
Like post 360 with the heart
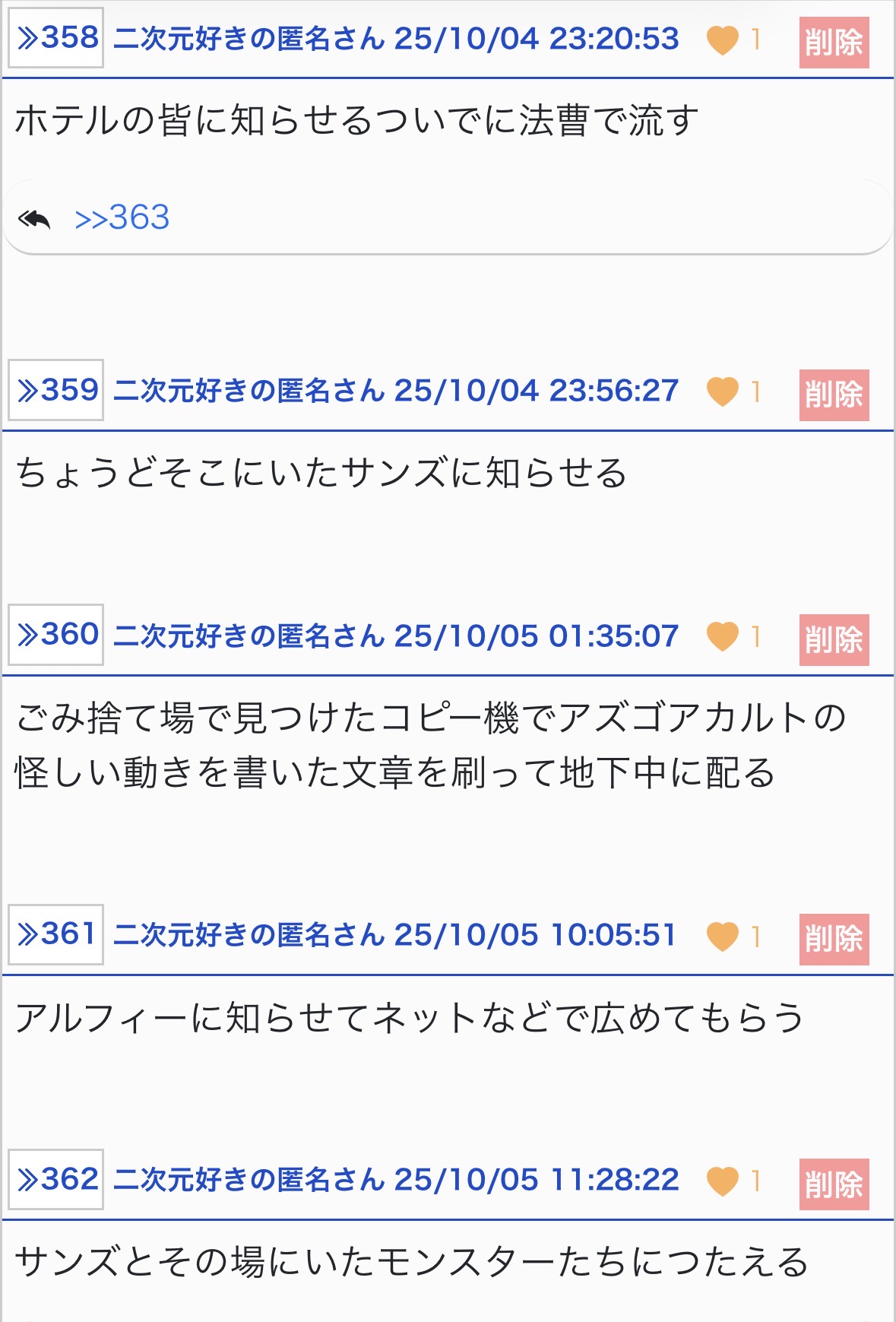click(x=722, y=637)
